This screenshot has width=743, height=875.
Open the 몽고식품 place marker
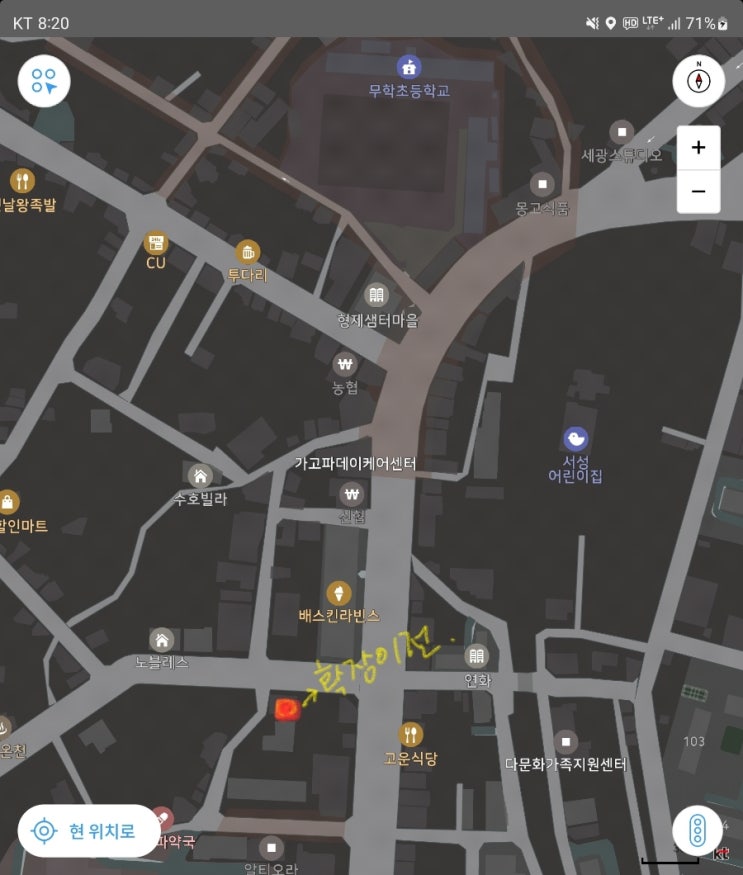[x=542, y=184]
